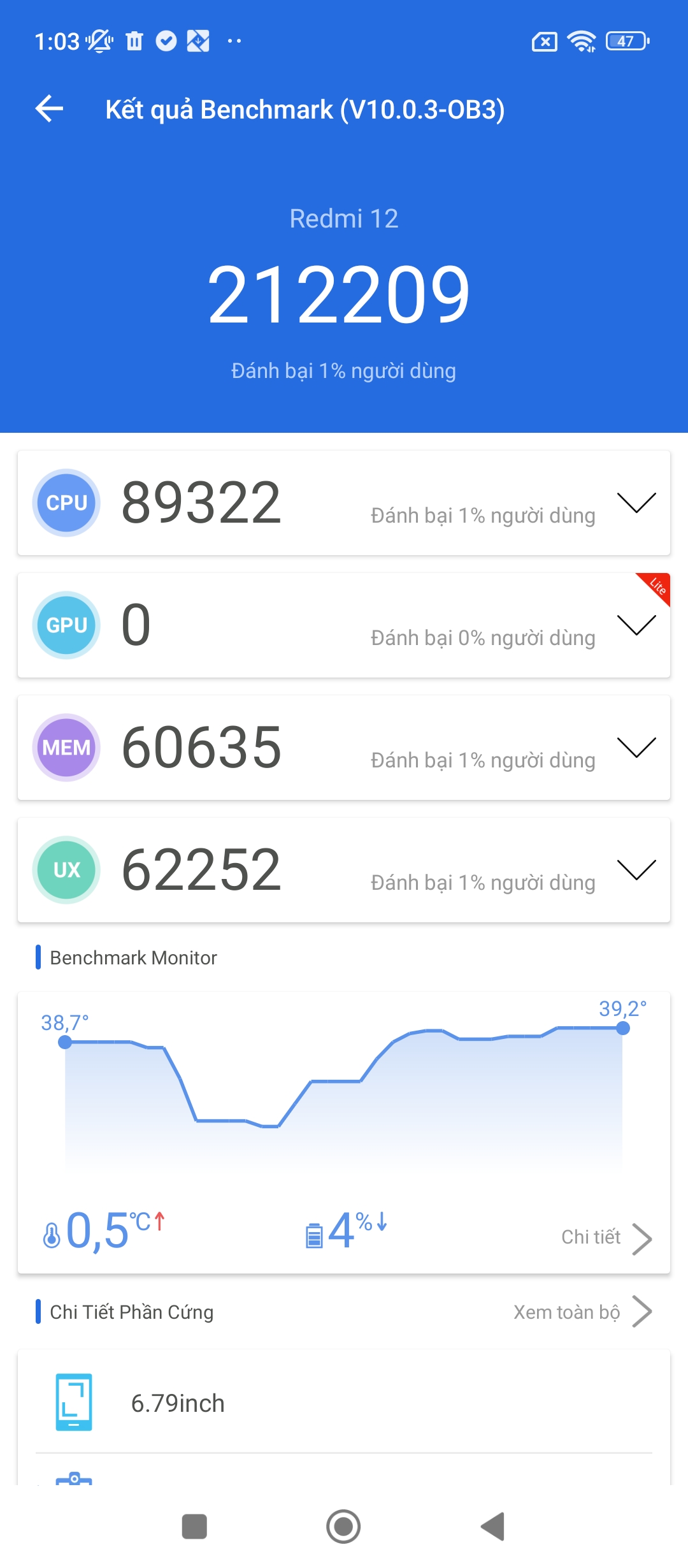Screen dimensions: 688x1568
Task: Tap the system home button
Action: (343, 1527)
